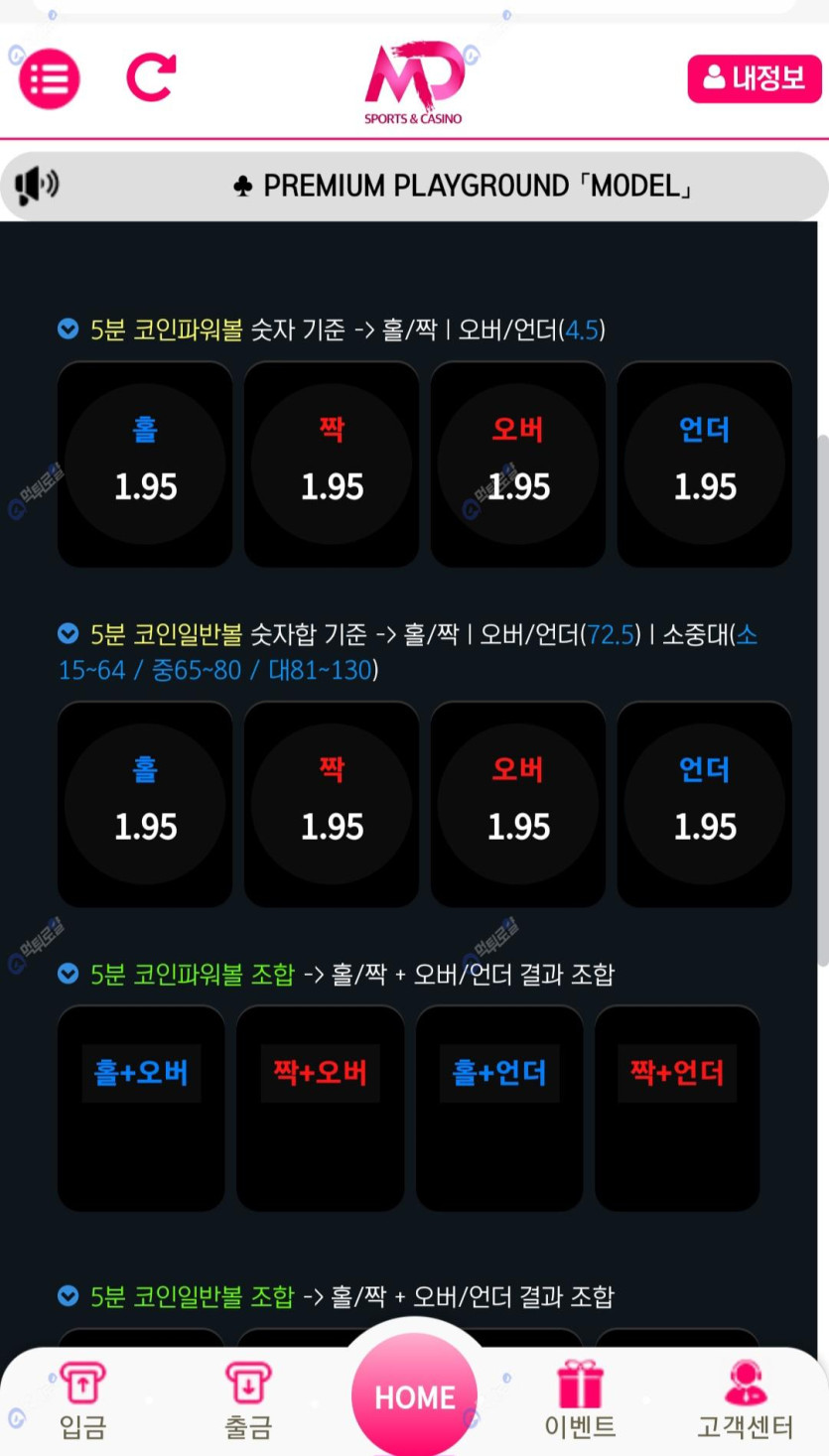The image size is (829, 1456).
Task: Choose 오버 1.95 under 5분 코인파워볼 숫자 기준
Action: click(518, 463)
